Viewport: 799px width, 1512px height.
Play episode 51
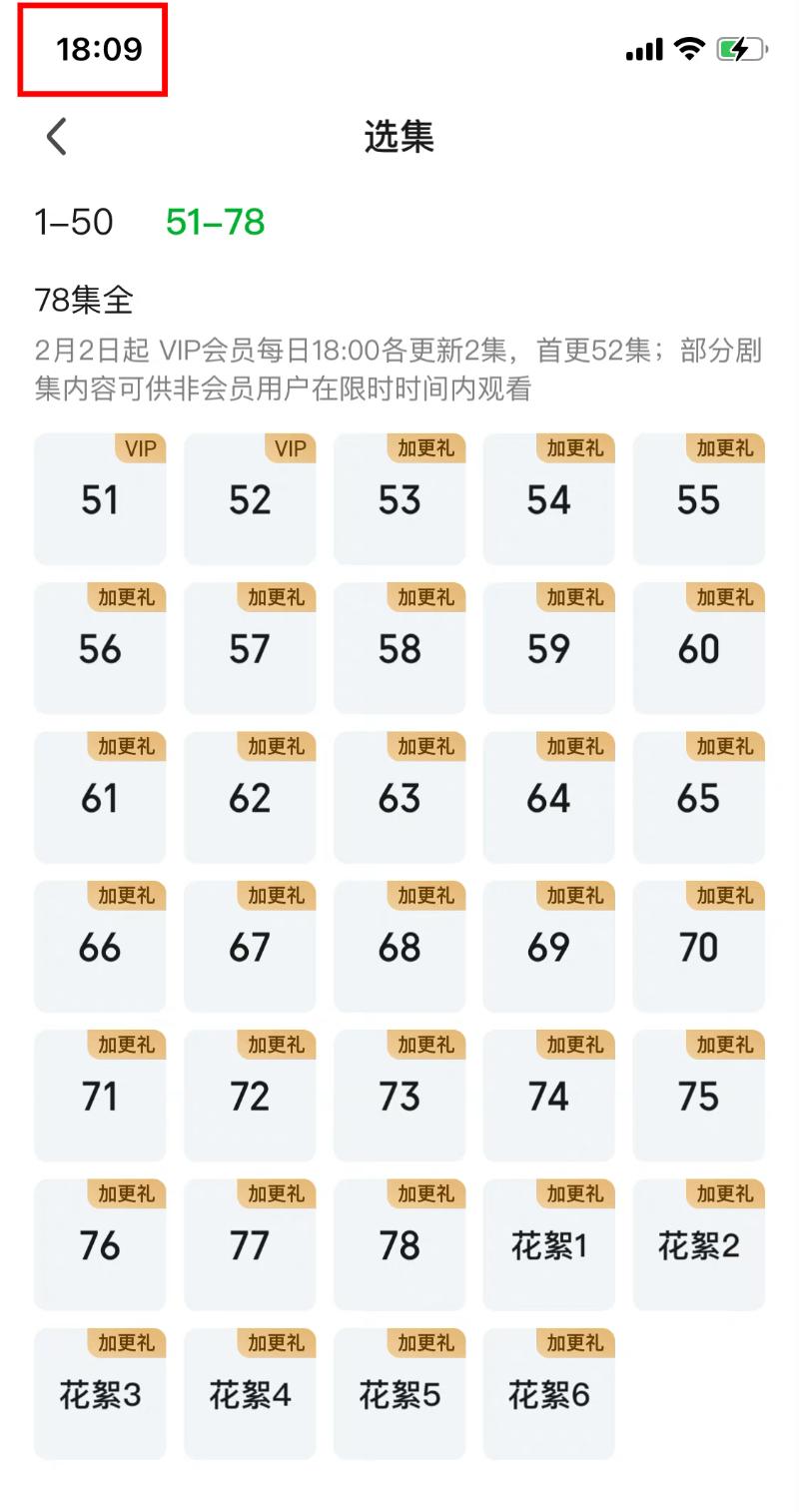coord(100,499)
